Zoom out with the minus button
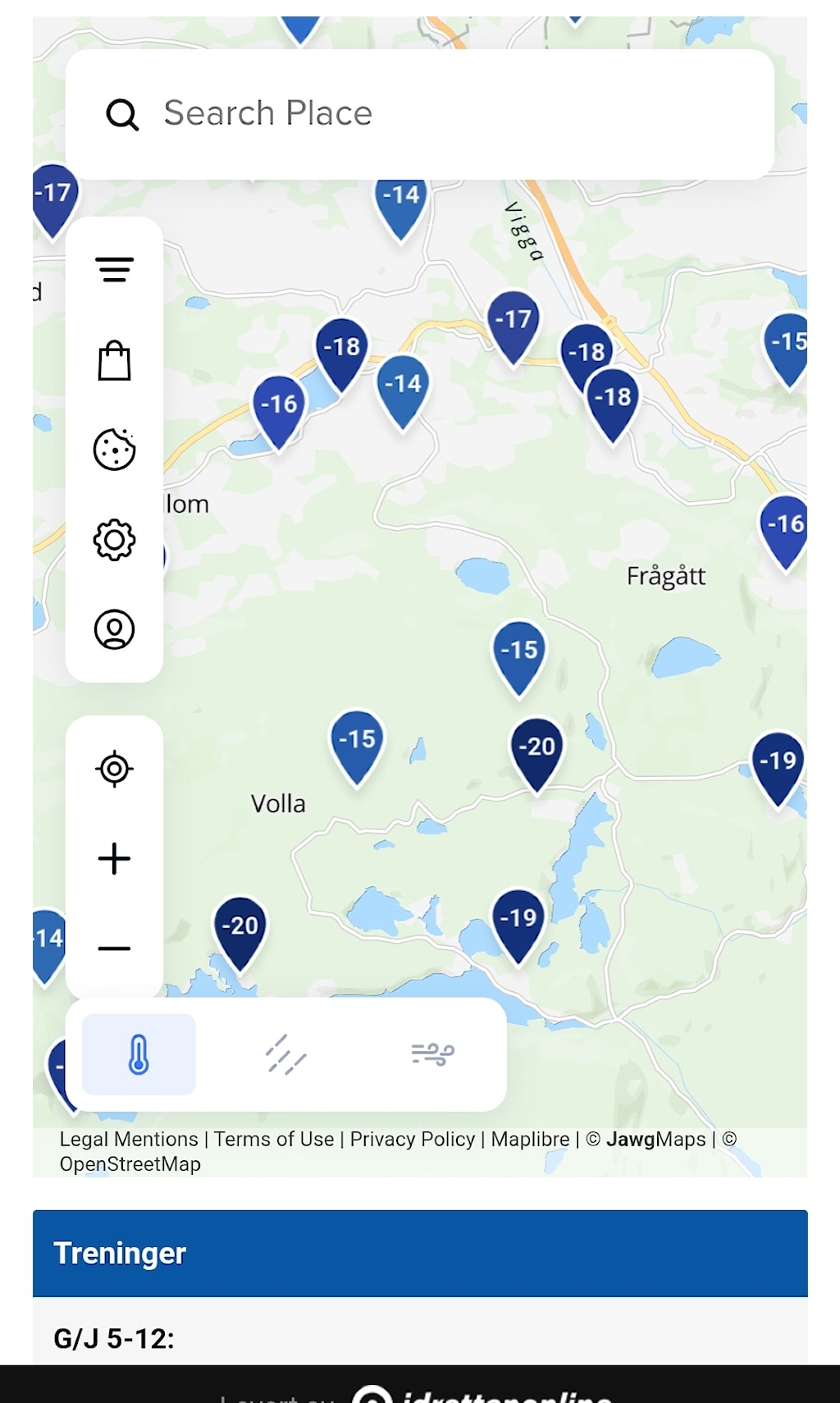 click(x=114, y=948)
